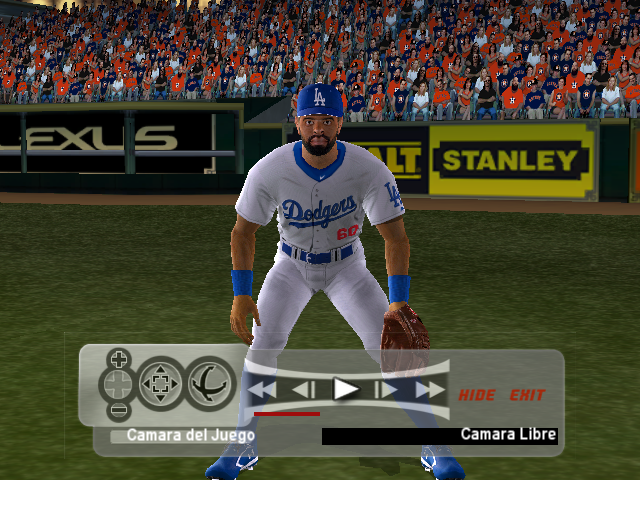
Task: Switch to Camara Libre
Action: pyautogui.click(x=508, y=435)
